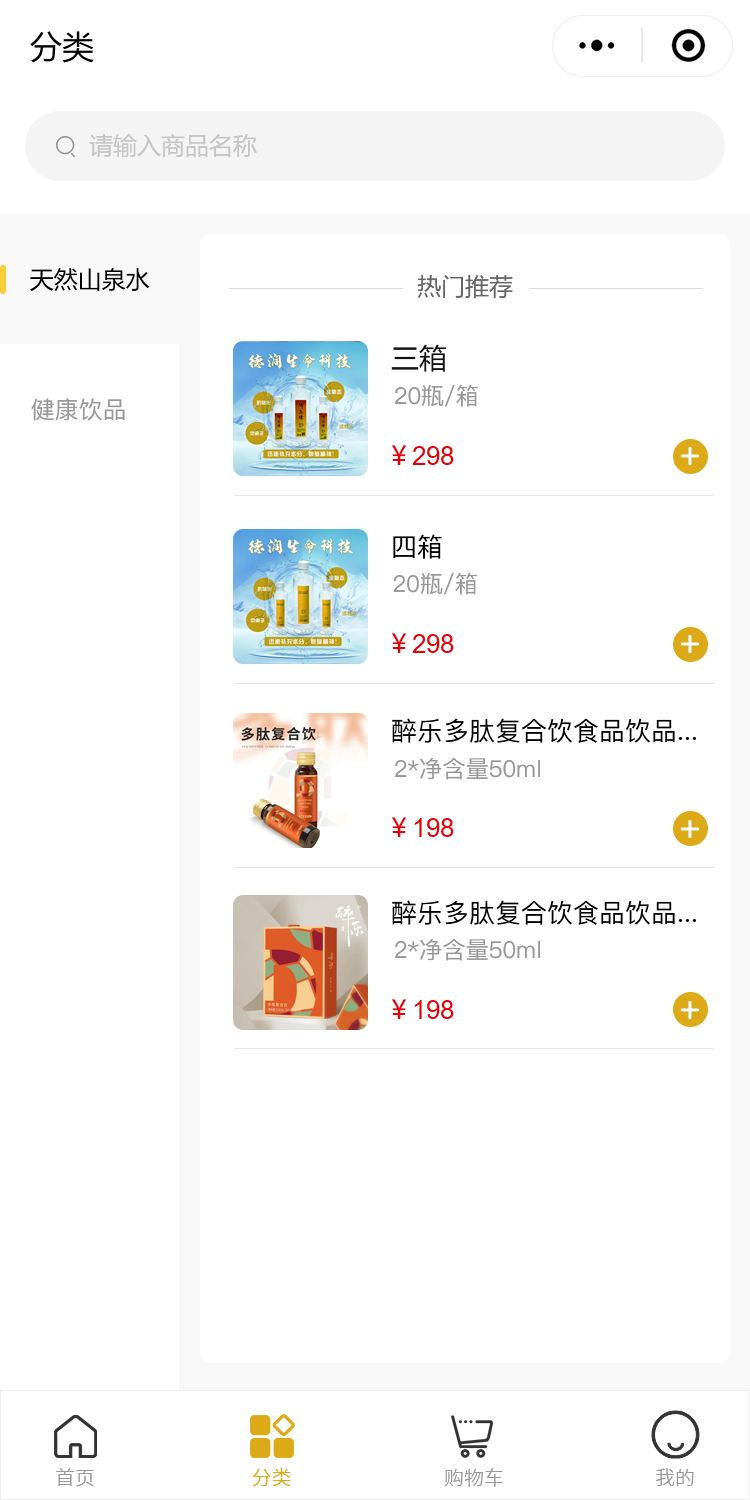View the 多肽复合饮 bottle product
The height and width of the screenshot is (1500, 750).
point(300,781)
